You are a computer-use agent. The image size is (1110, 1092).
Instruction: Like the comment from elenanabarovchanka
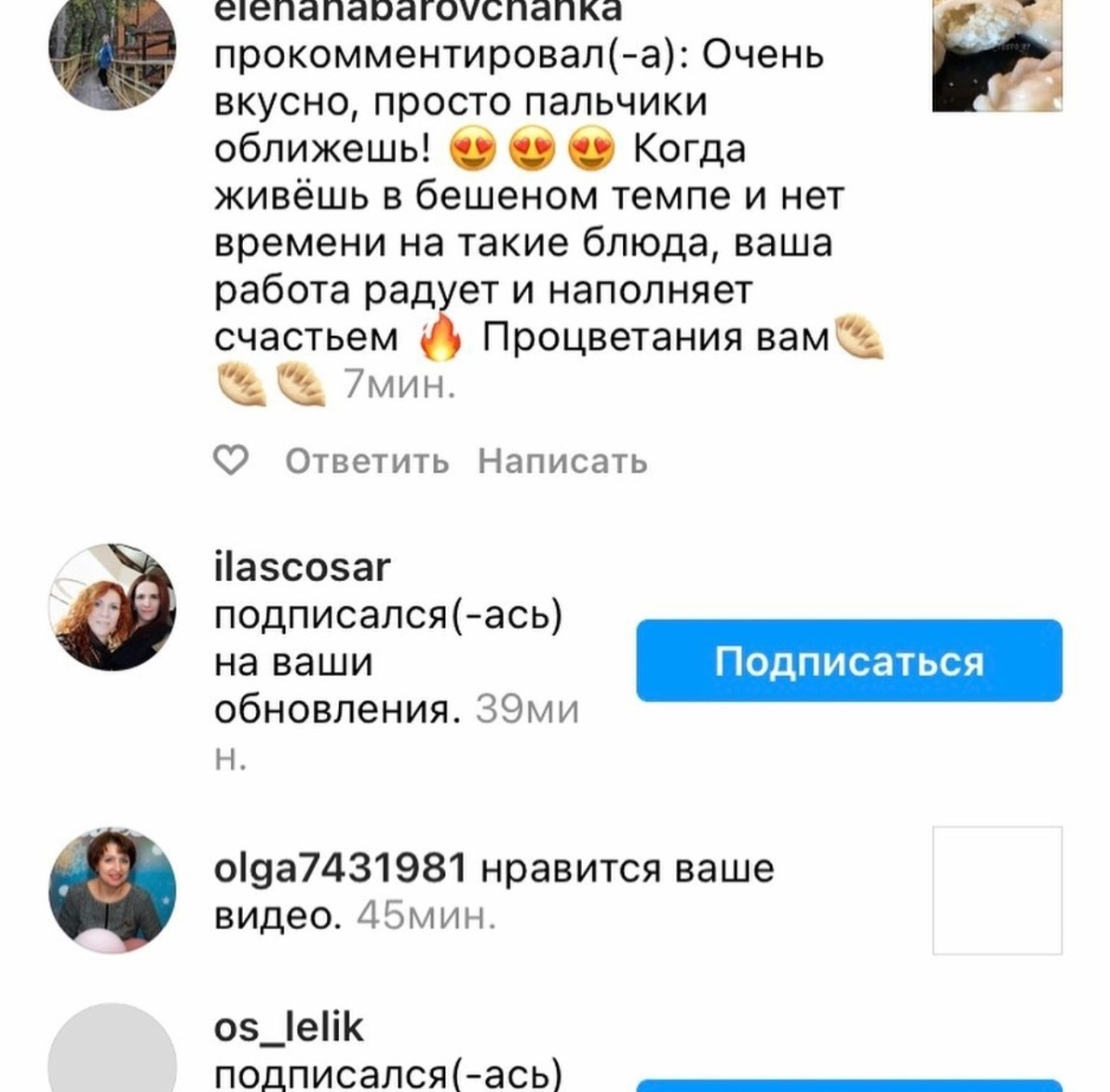[x=231, y=461]
